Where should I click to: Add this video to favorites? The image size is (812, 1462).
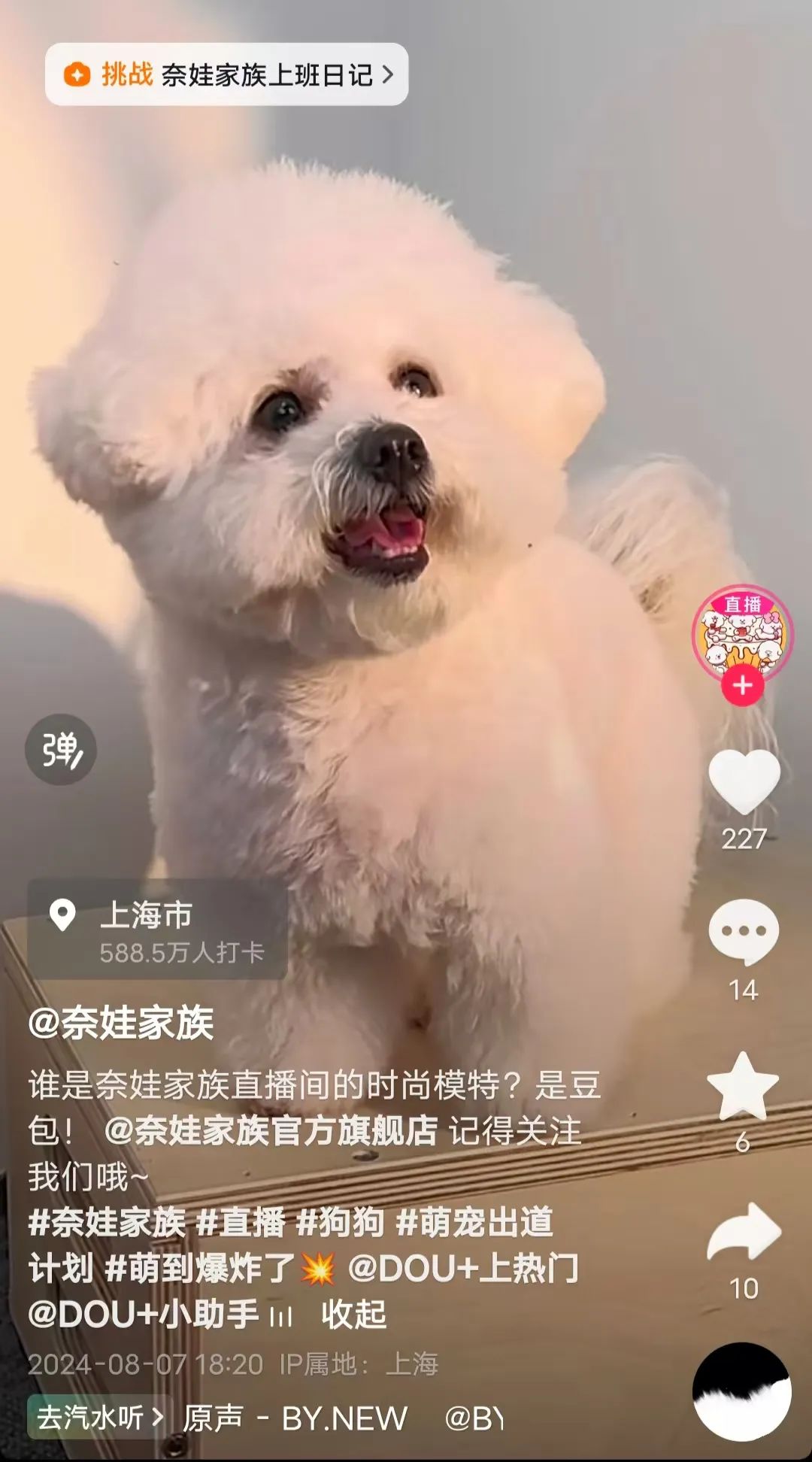pyautogui.click(x=743, y=1086)
